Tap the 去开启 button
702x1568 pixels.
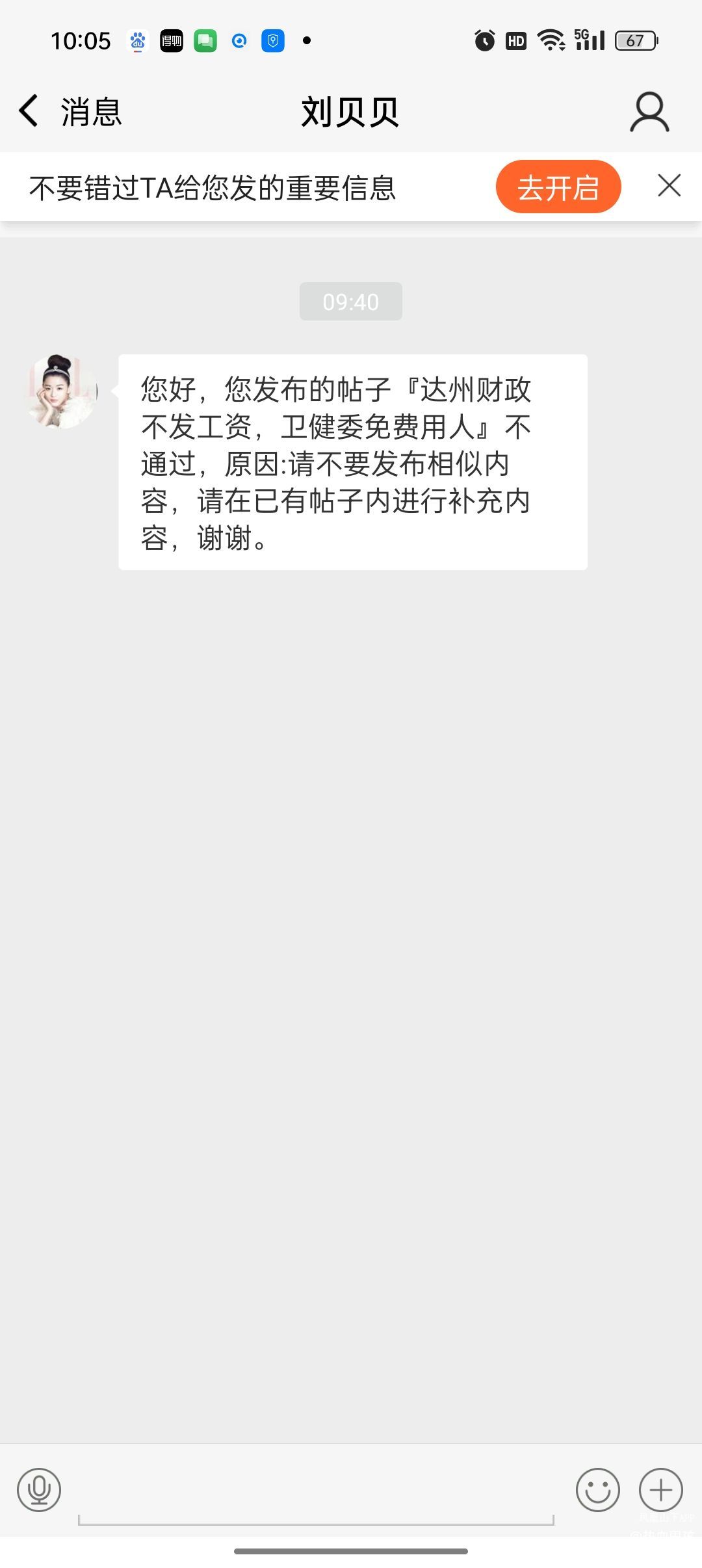click(x=558, y=187)
